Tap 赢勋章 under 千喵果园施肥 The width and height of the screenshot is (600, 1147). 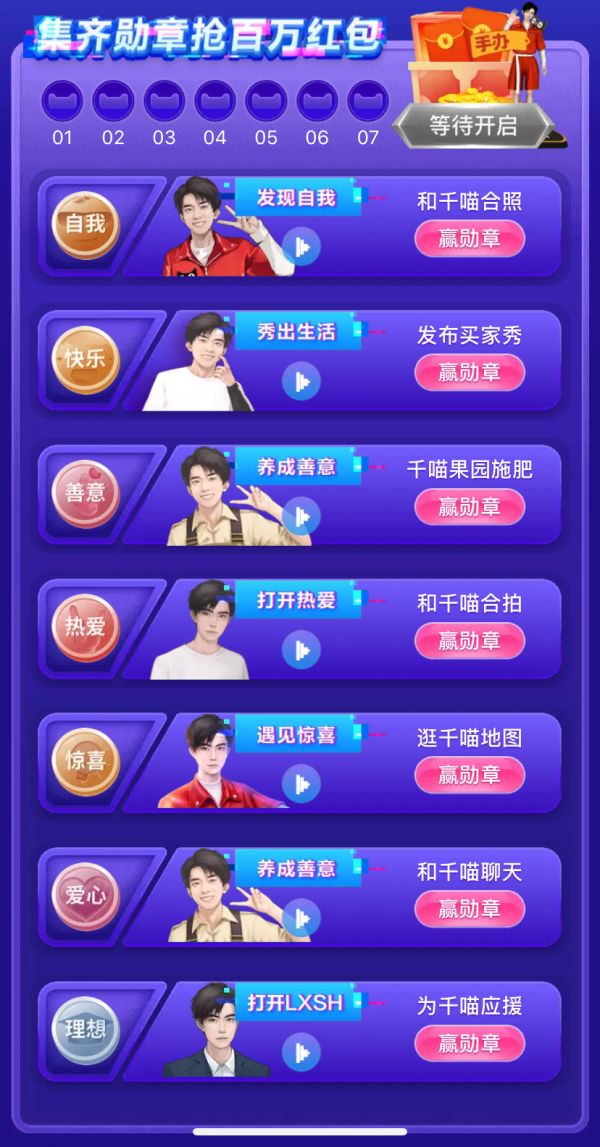click(469, 507)
